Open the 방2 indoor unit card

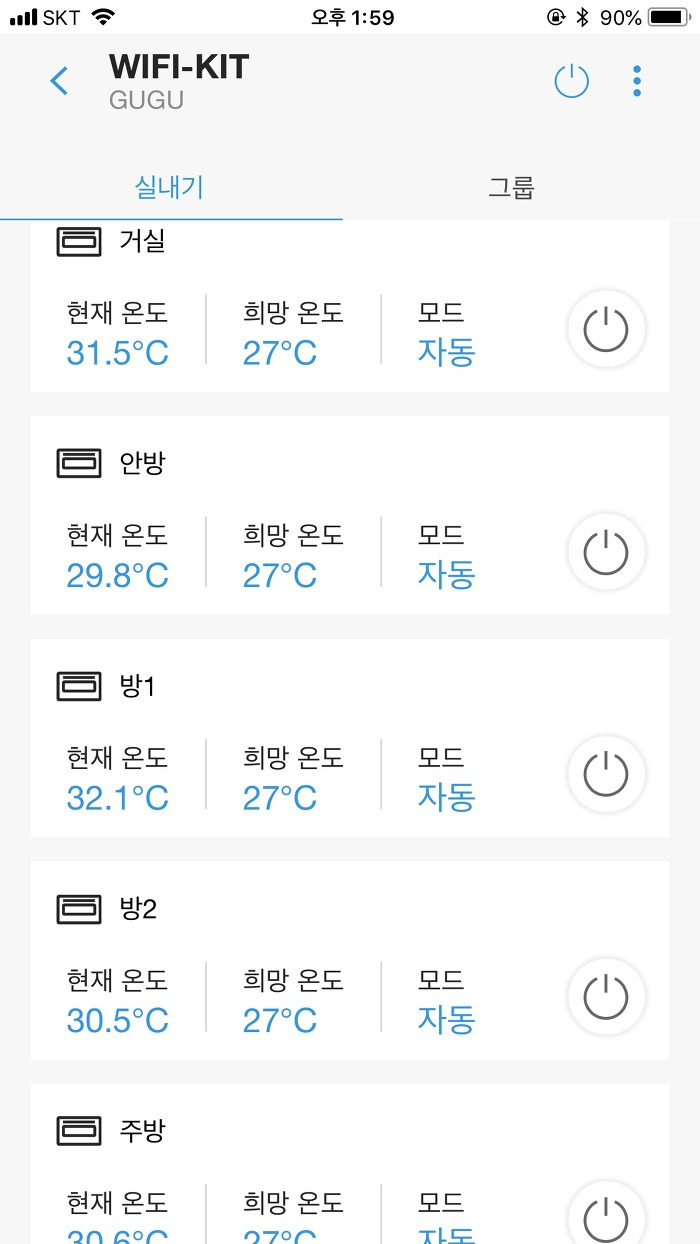point(350,961)
